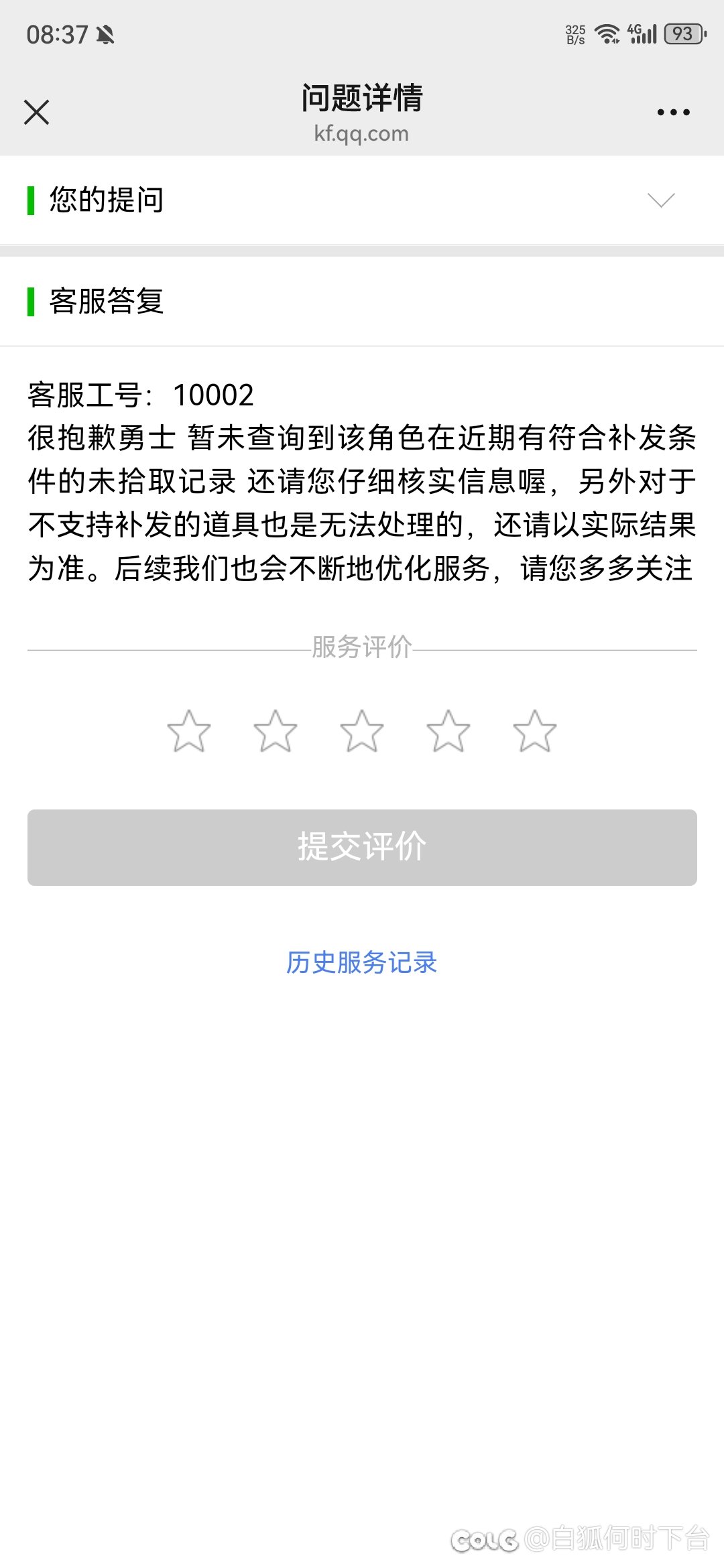This screenshot has width=724, height=1568.
Task: Give a two-star service rating
Action: 275,732
